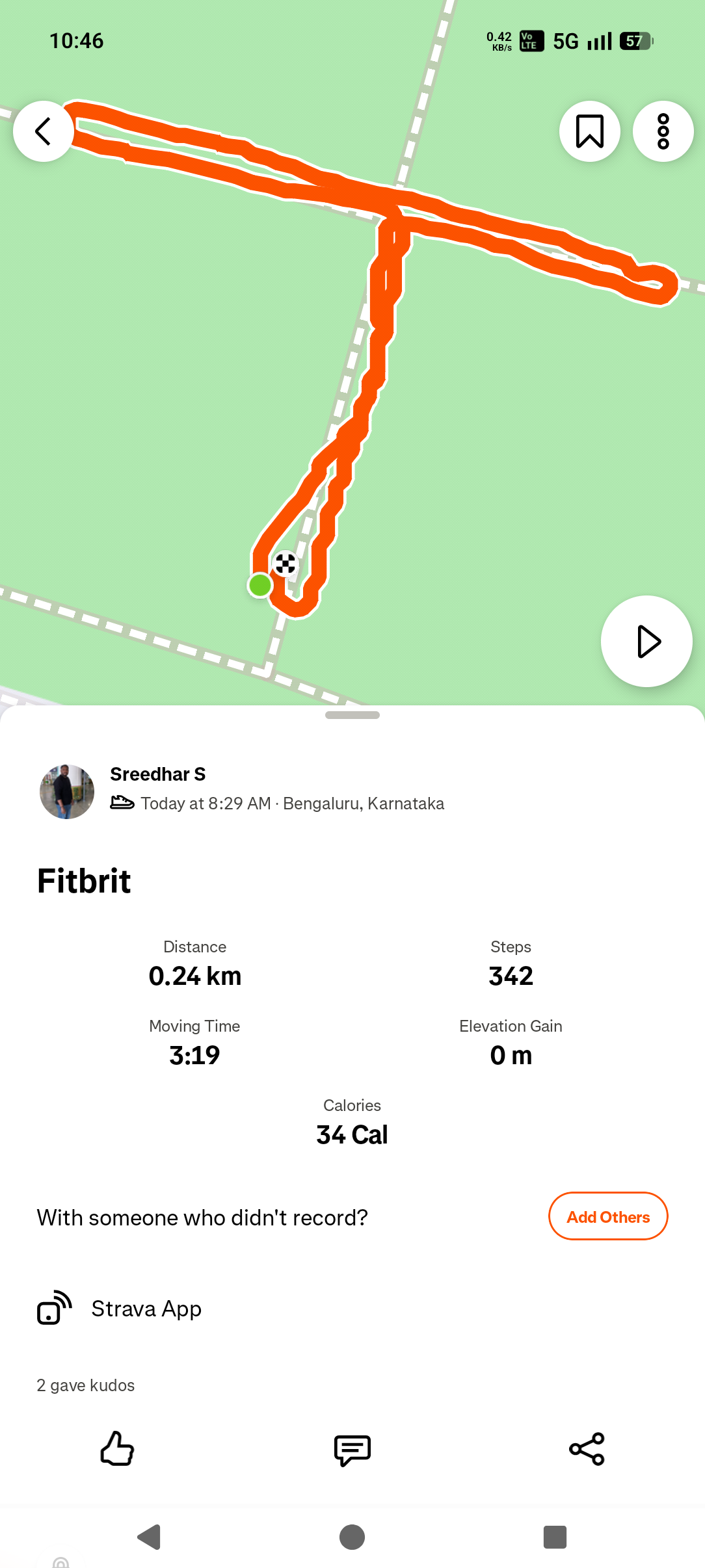This screenshot has height=1568, width=705.
Task: Open the three-dot overflow menu
Action: pos(663,131)
